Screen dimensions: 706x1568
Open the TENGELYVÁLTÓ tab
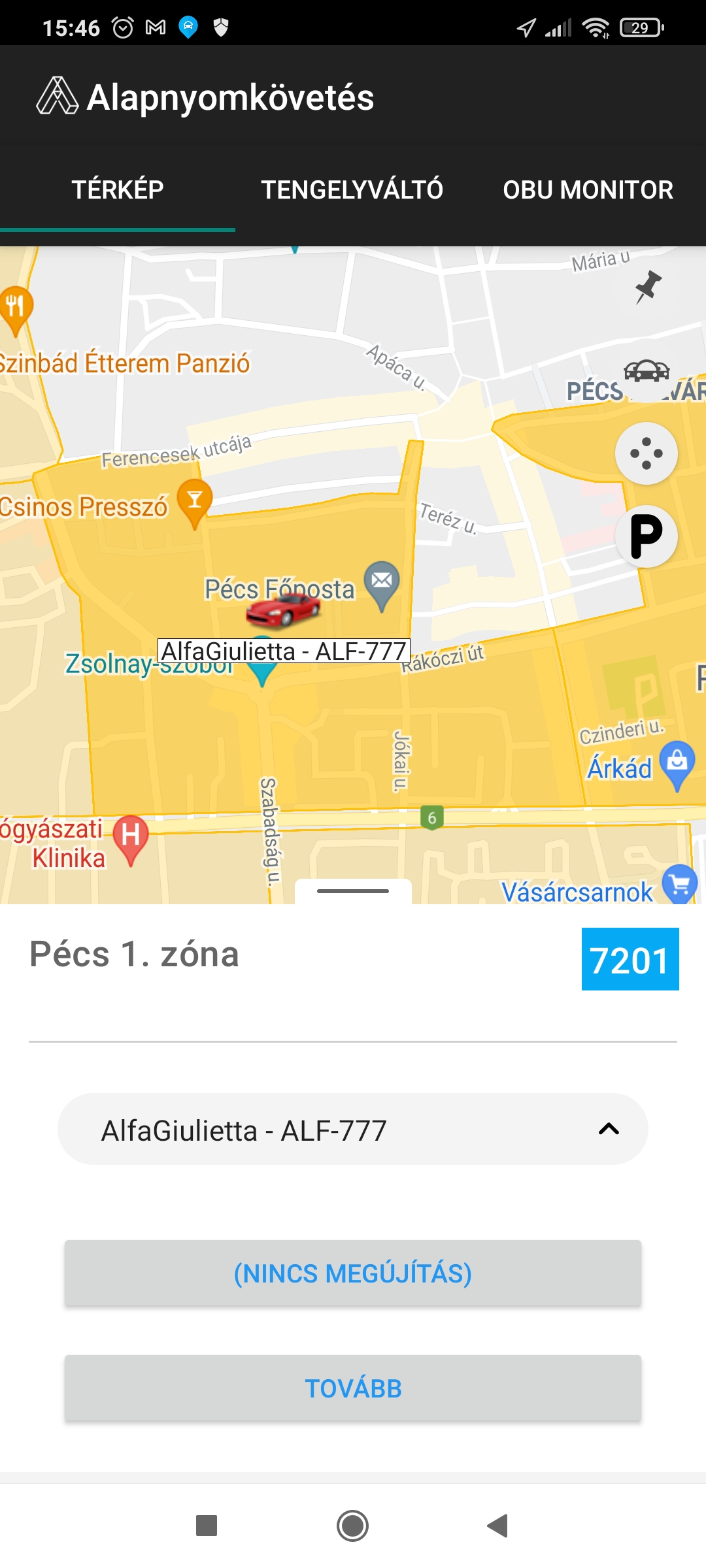point(352,189)
